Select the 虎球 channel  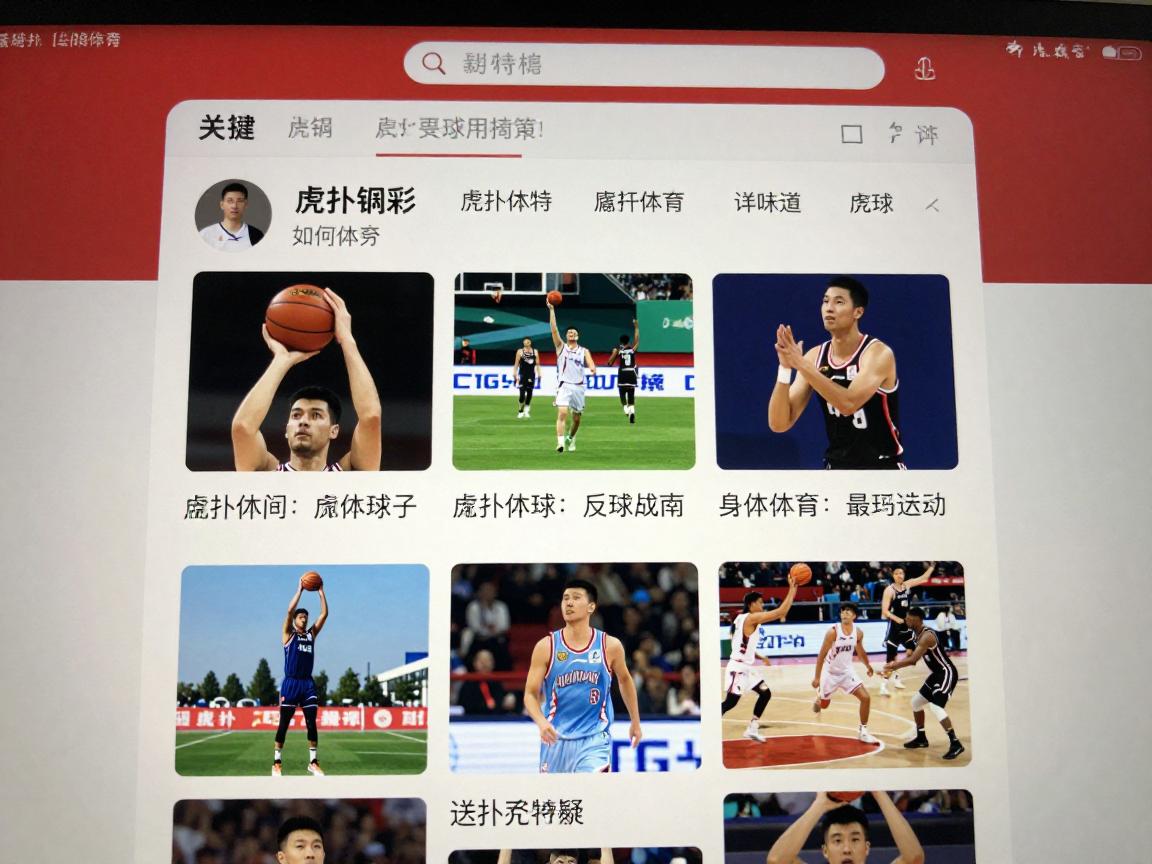[871, 204]
